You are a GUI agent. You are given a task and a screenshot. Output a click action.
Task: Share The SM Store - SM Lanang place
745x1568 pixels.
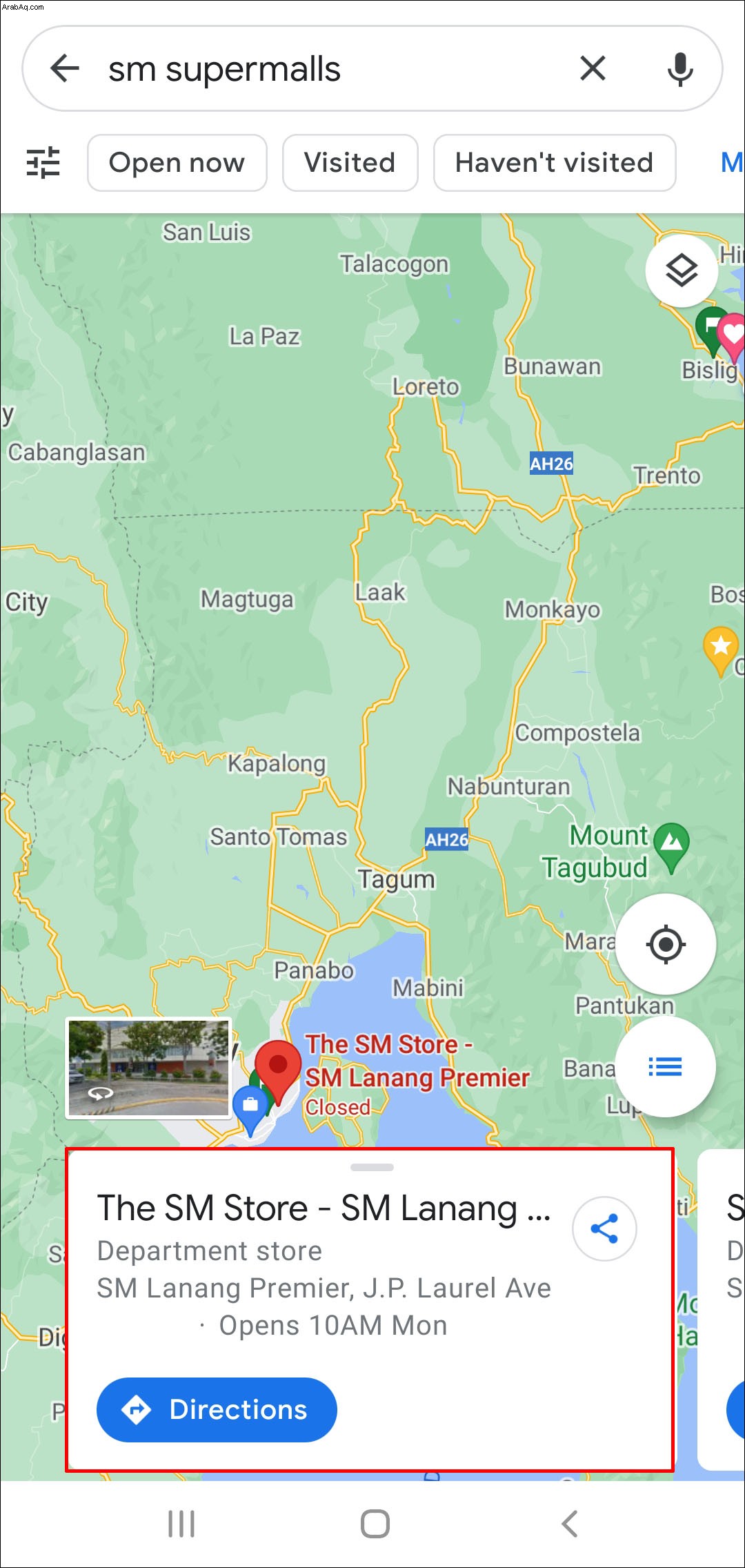[x=604, y=1228]
